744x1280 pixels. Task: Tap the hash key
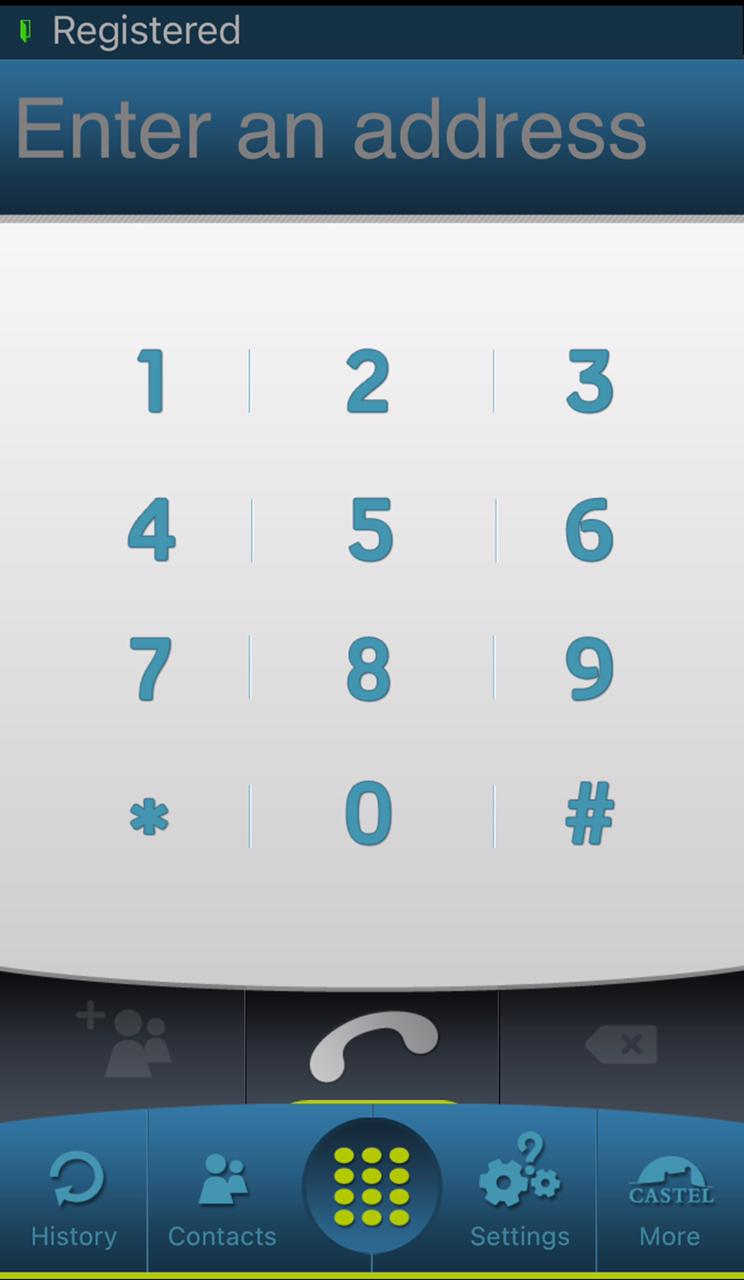[589, 815]
